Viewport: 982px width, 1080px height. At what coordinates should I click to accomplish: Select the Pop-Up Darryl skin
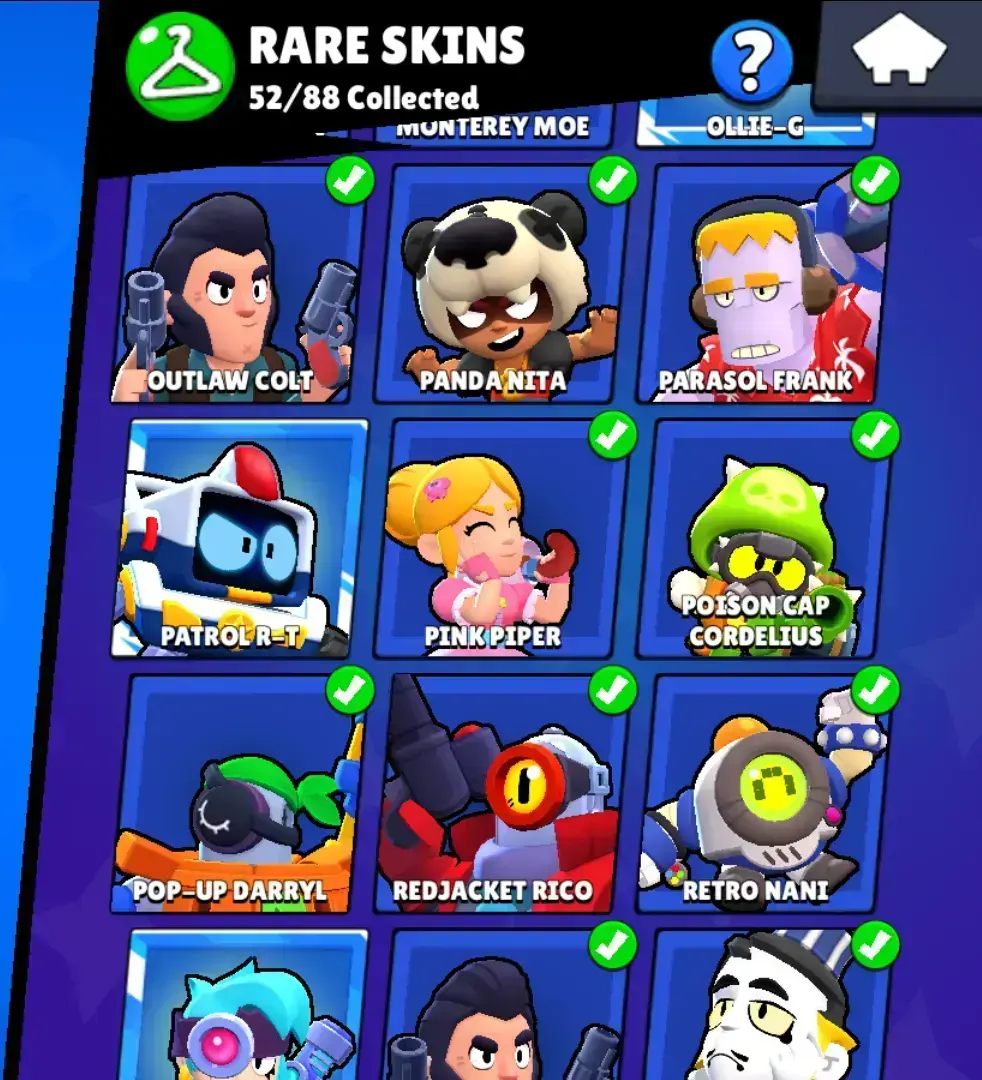(240, 795)
